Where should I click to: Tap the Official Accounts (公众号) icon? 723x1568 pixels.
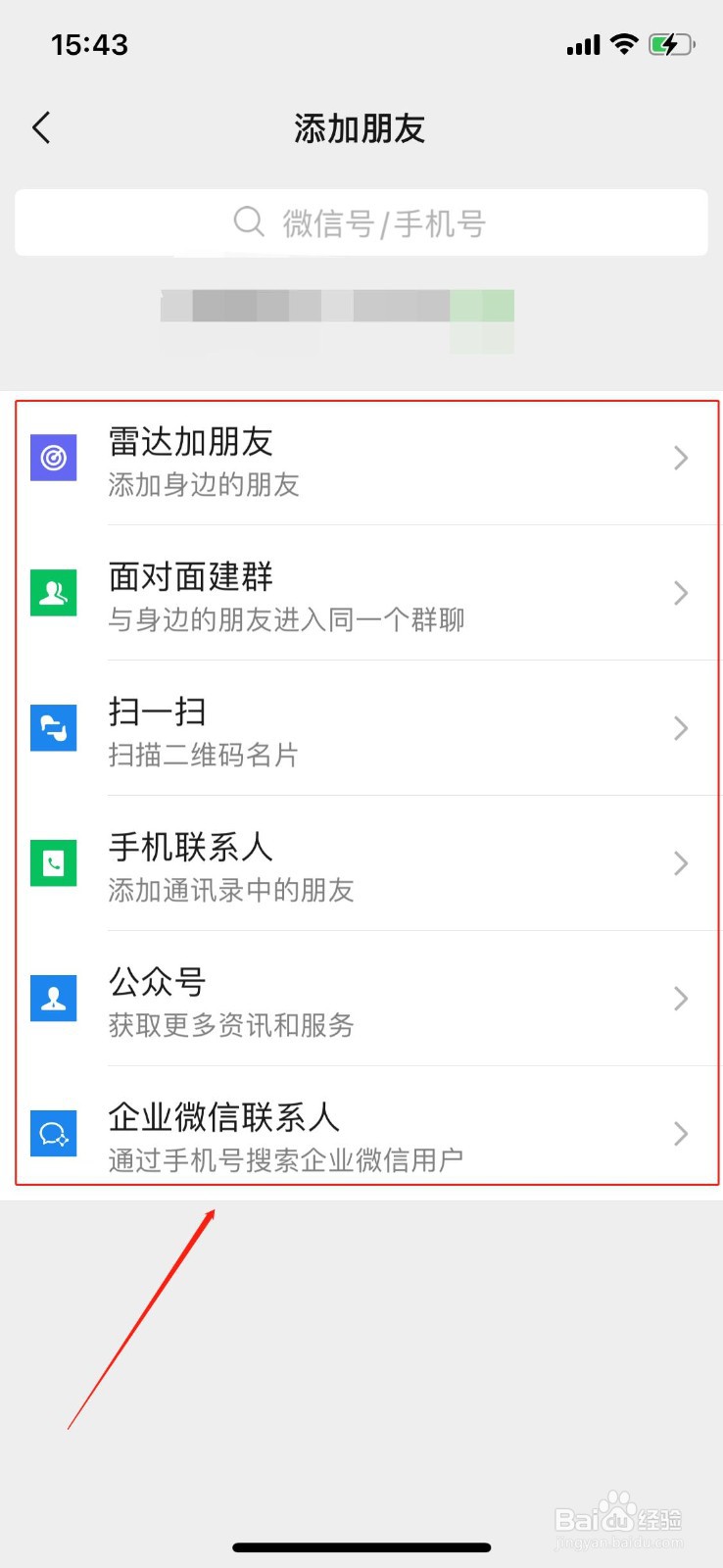[54, 999]
